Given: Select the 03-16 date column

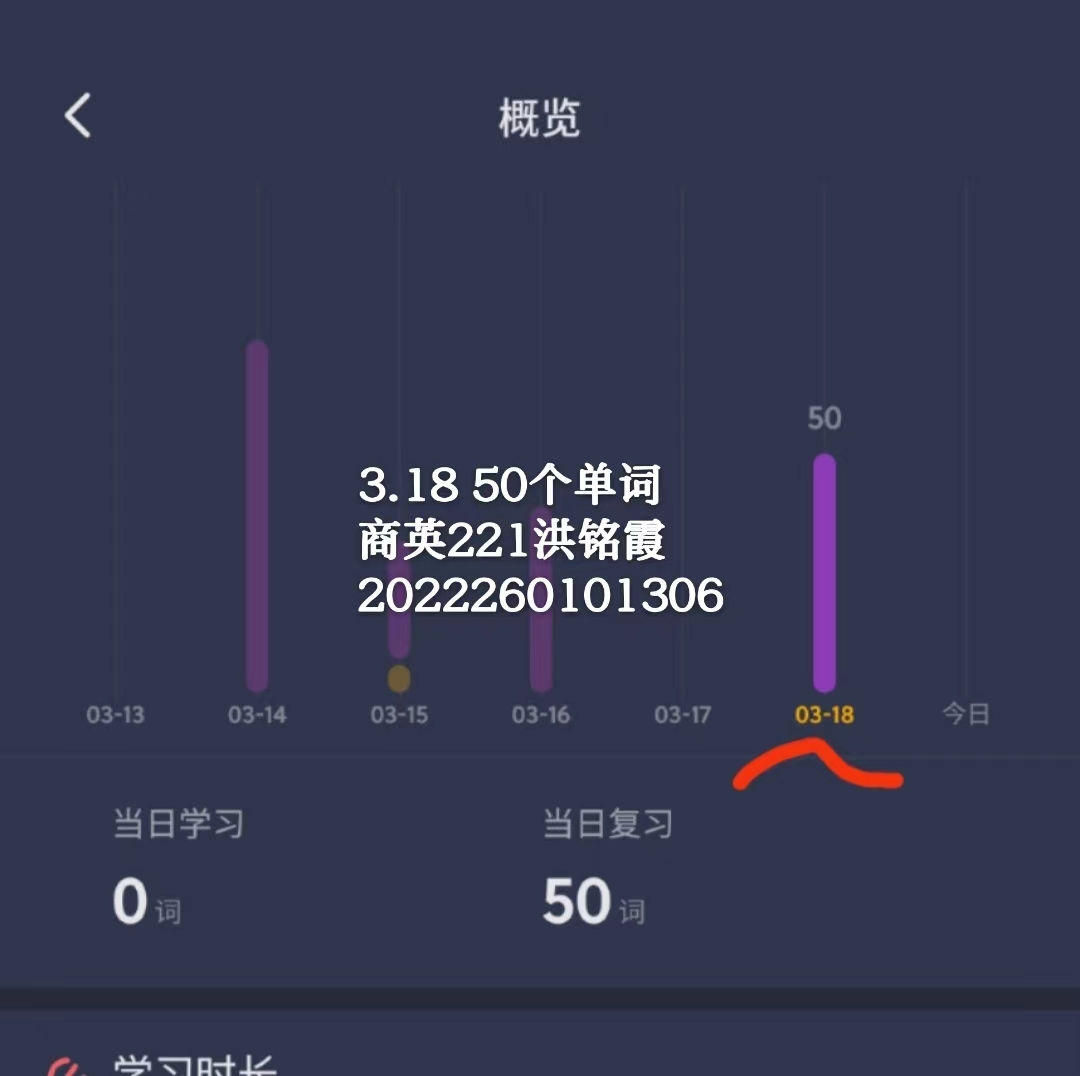Looking at the screenshot, I should (541, 714).
